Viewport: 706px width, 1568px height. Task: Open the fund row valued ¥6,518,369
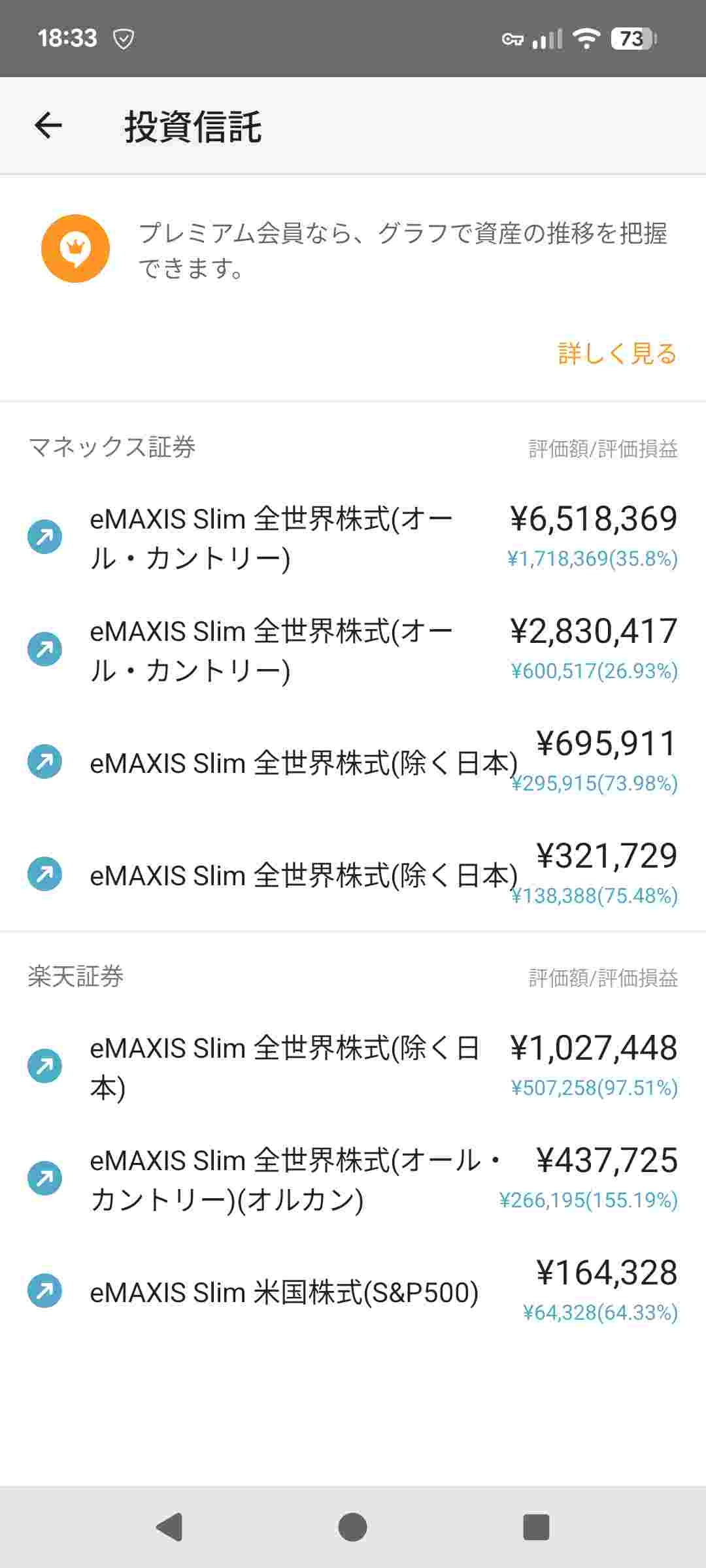(353, 538)
